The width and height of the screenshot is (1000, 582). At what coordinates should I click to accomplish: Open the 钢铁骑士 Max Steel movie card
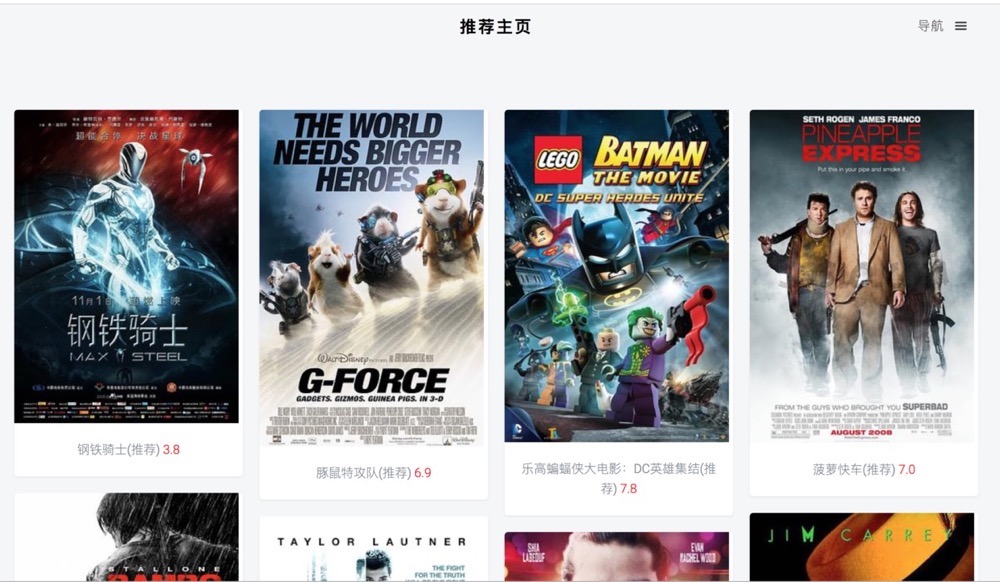click(127, 267)
